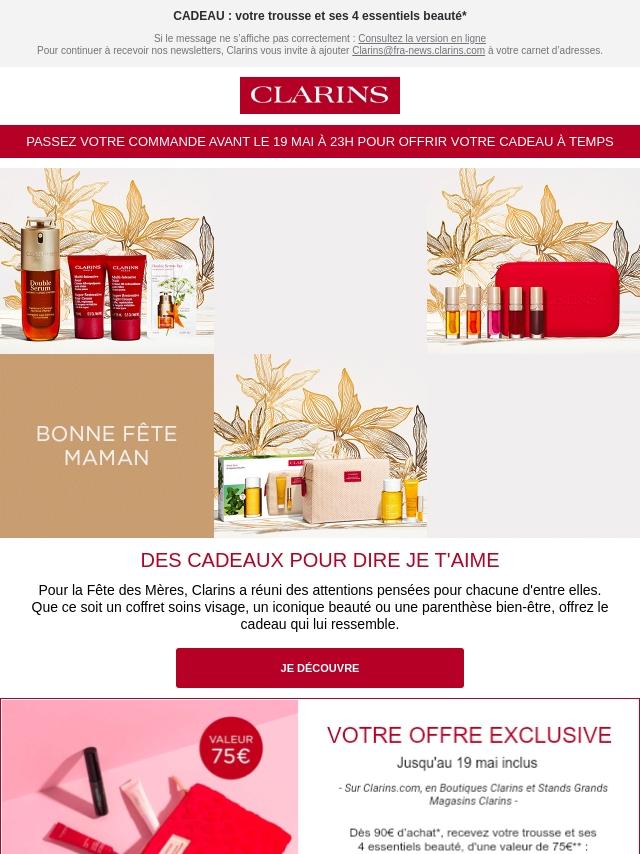Tap the 'Je découvre' button
Image resolution: width=640 pixels, height=854 pixels.
click(320, 668)
